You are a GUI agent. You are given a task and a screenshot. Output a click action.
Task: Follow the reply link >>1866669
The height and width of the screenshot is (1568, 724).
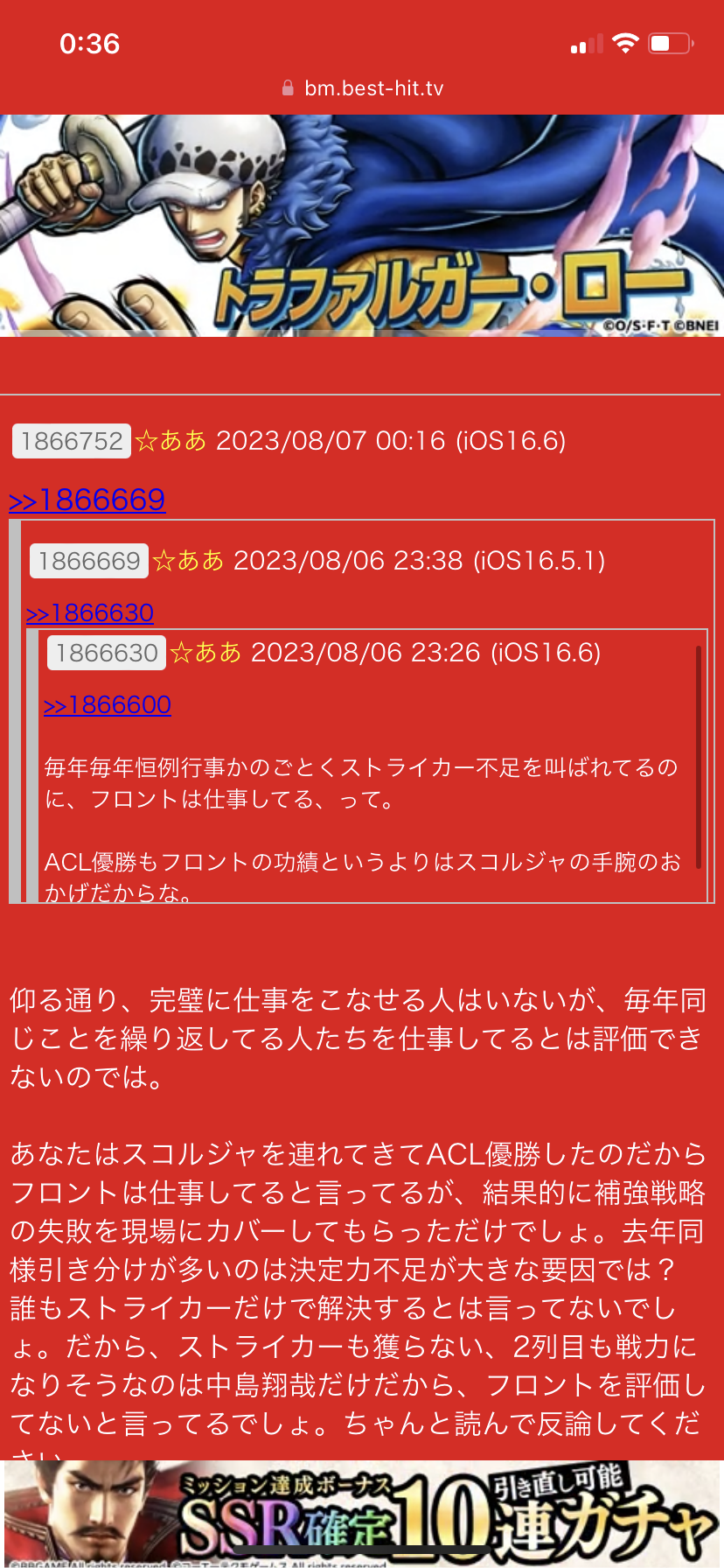pyautogui.click(x=87, y=500)
